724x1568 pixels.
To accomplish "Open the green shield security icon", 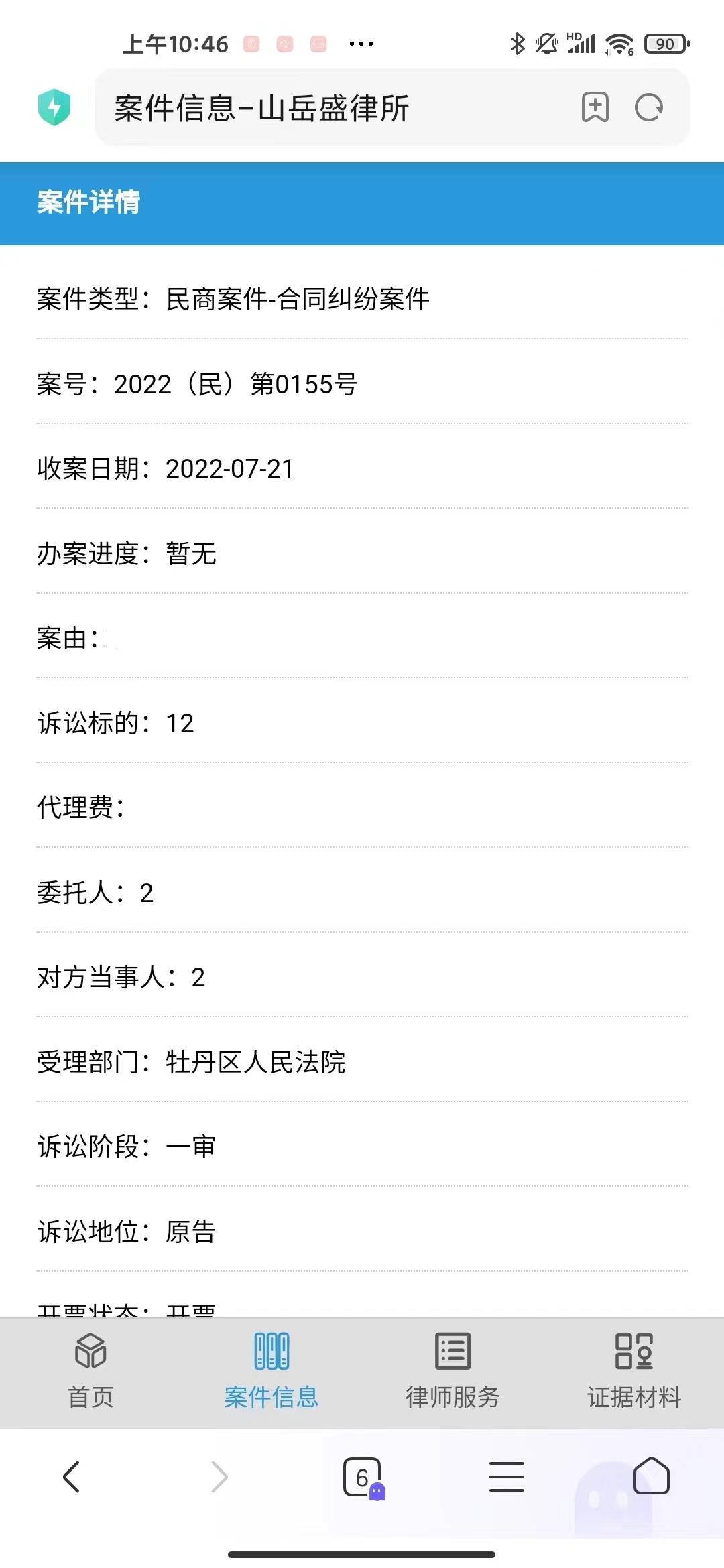I will click(x=54, y=107).
